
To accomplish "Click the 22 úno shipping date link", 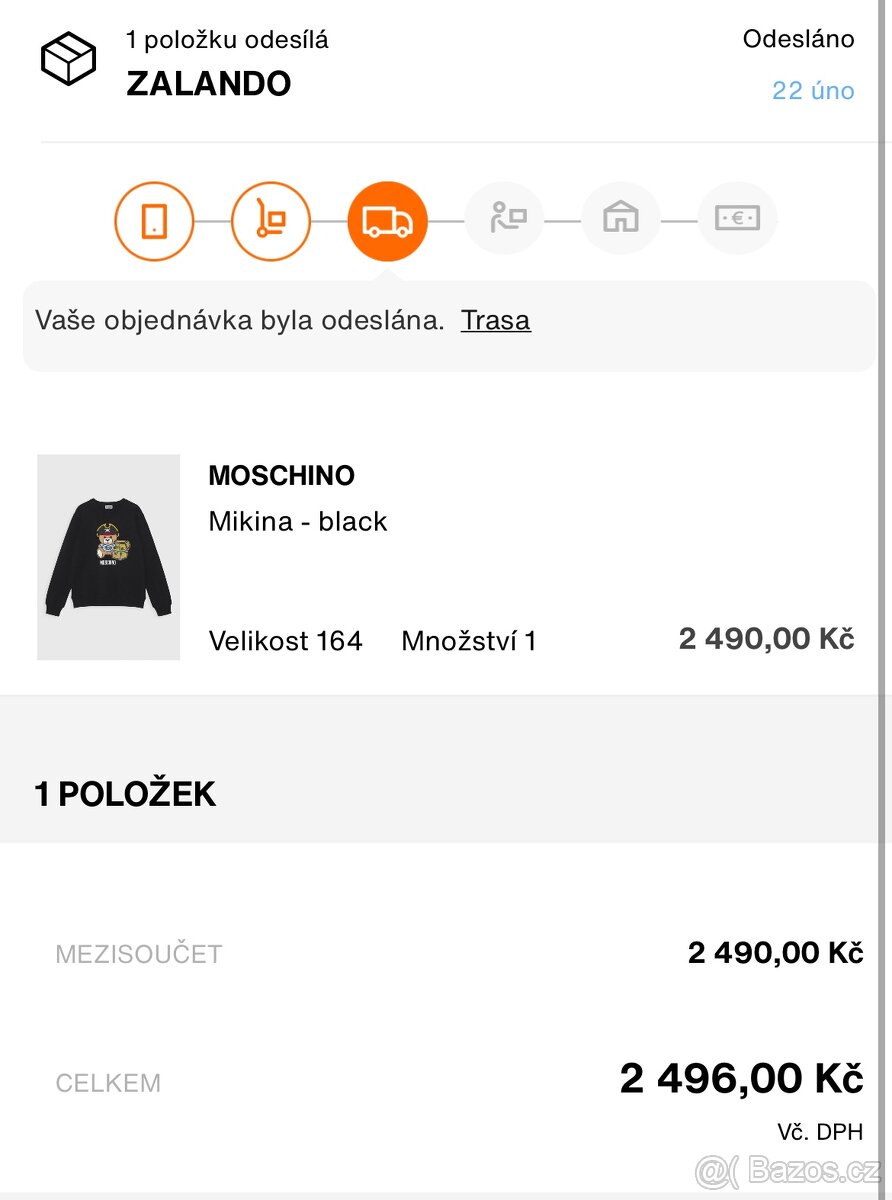I will point(811,91).
